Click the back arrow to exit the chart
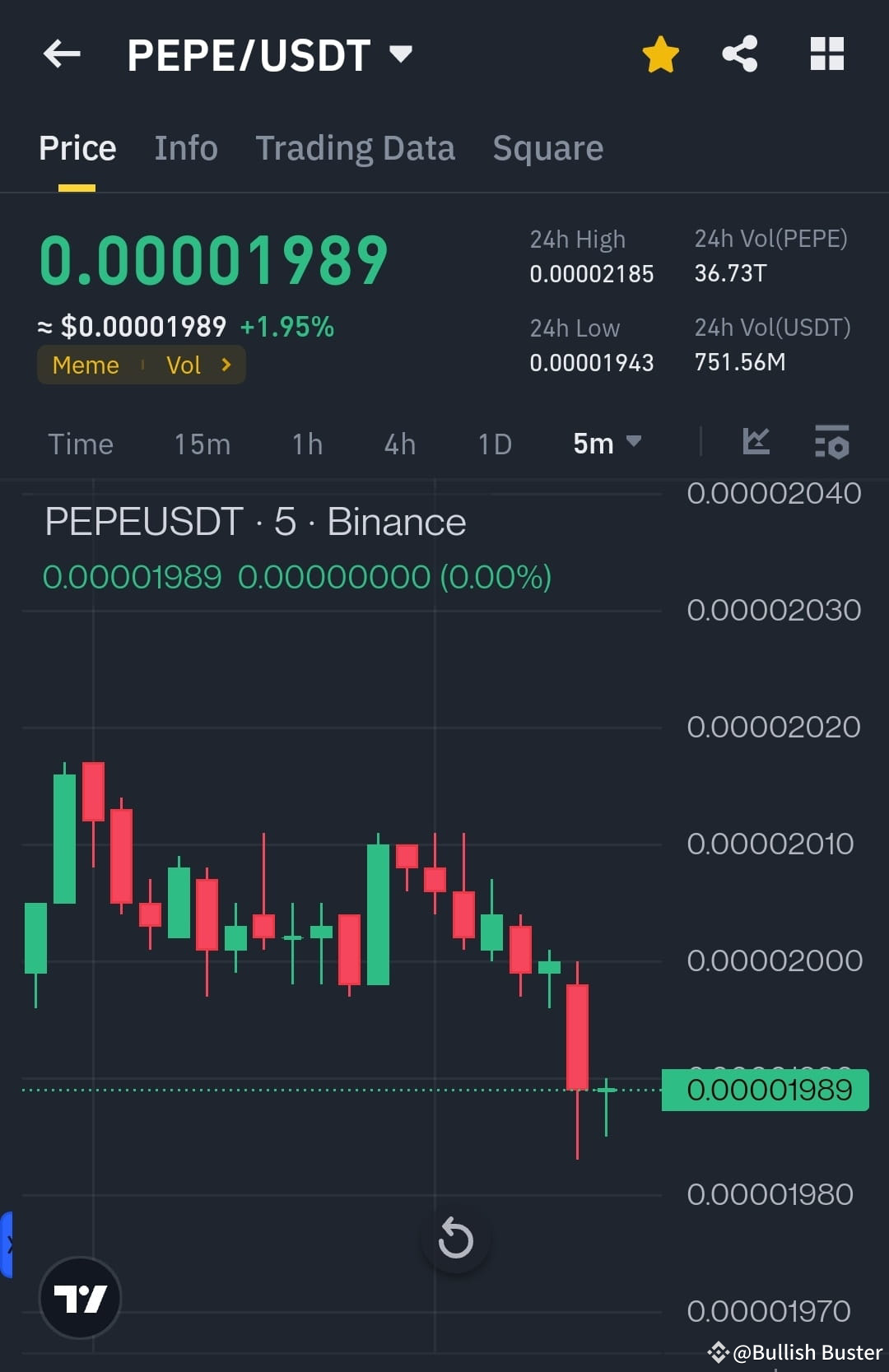This screenshot has width=889, height=1372. pyautogui.click(x=61, y=54)
